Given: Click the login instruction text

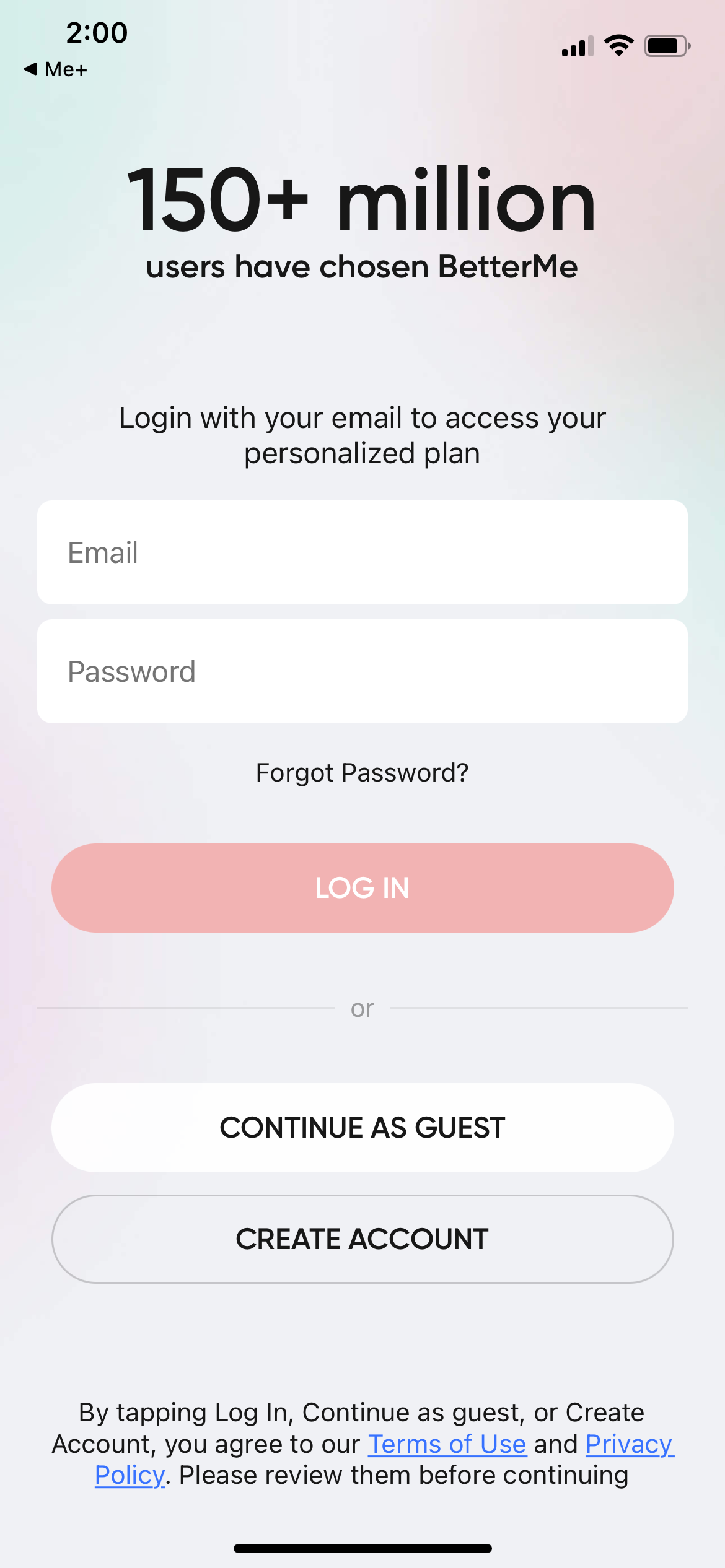Looking at the screenshot, I should point(362,433).
